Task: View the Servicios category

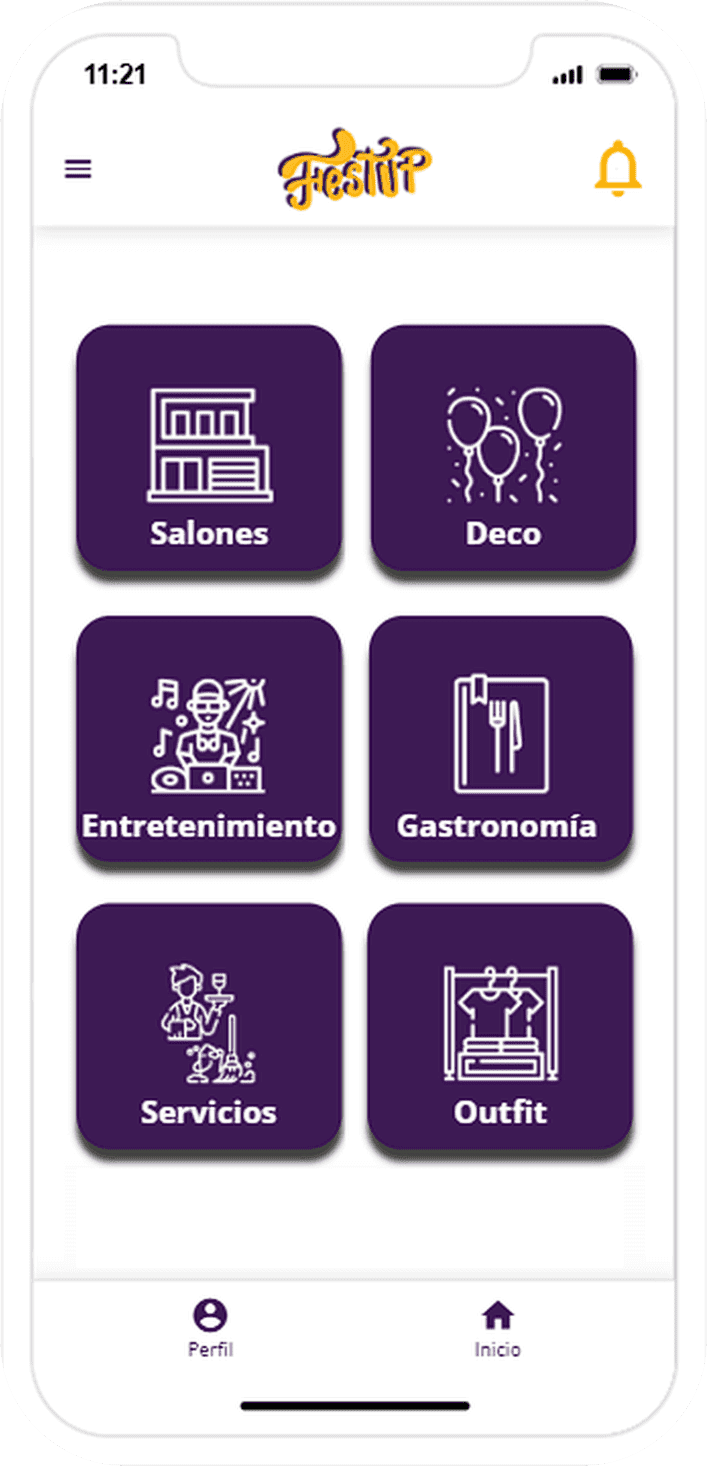Action: (x=209, y=1026)
